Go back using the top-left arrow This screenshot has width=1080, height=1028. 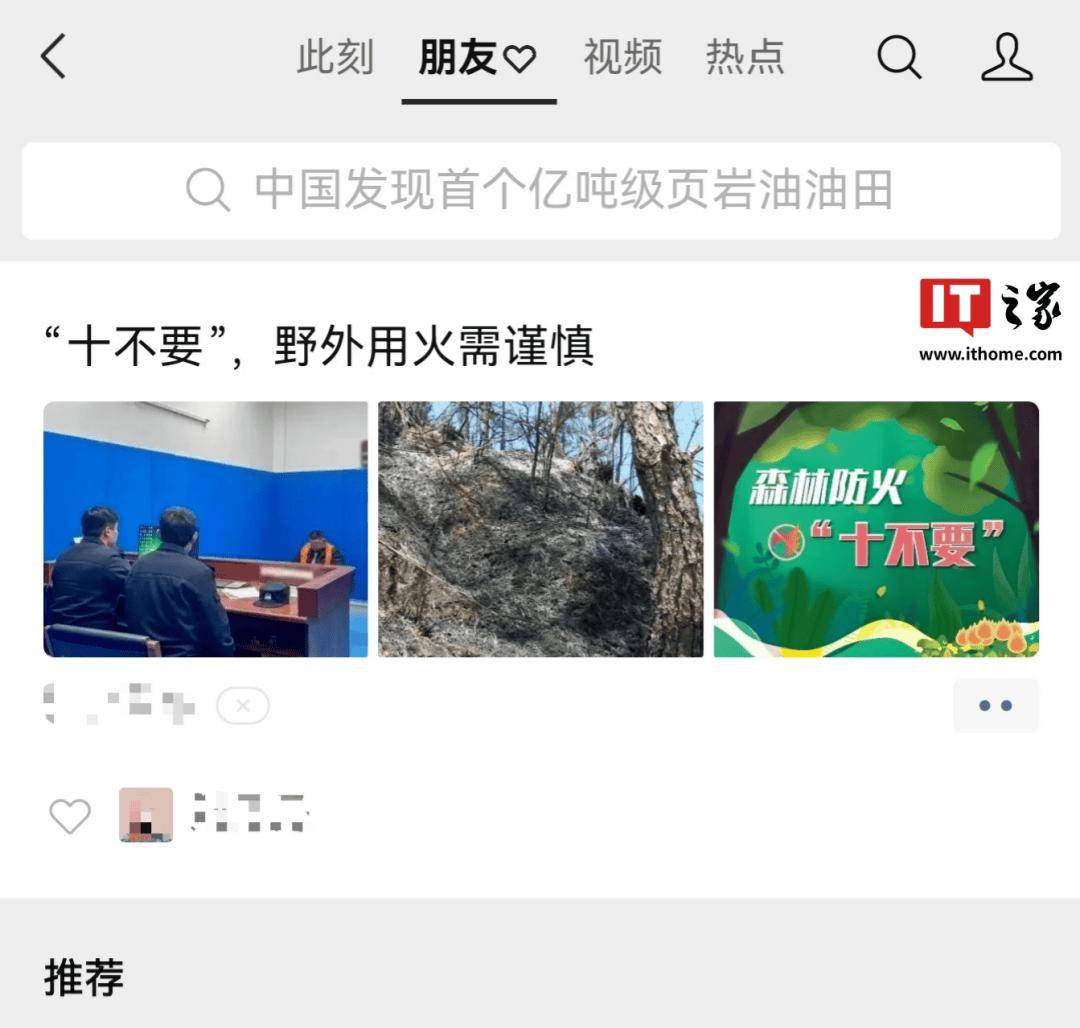54,56
